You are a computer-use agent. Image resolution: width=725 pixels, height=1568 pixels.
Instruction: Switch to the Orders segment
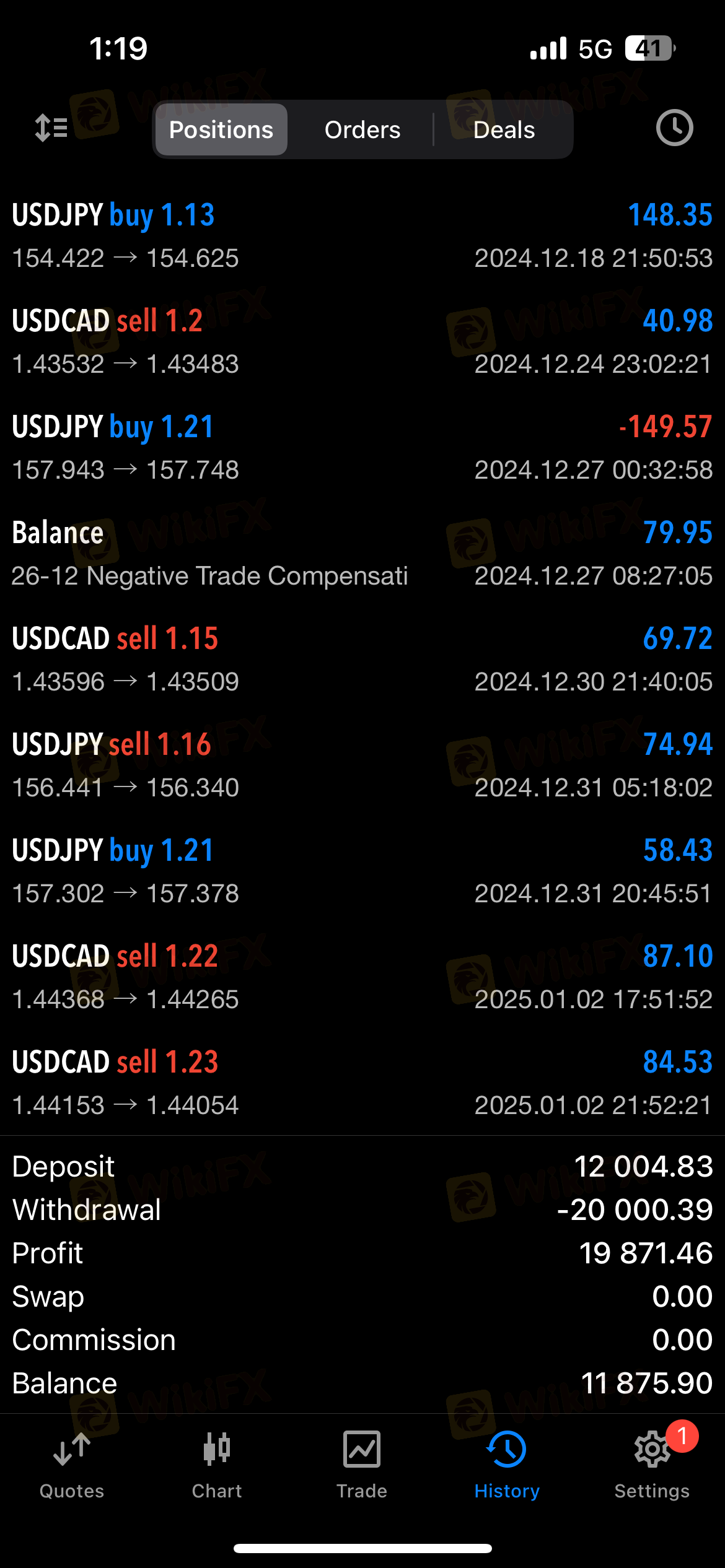tap(362, 129)
